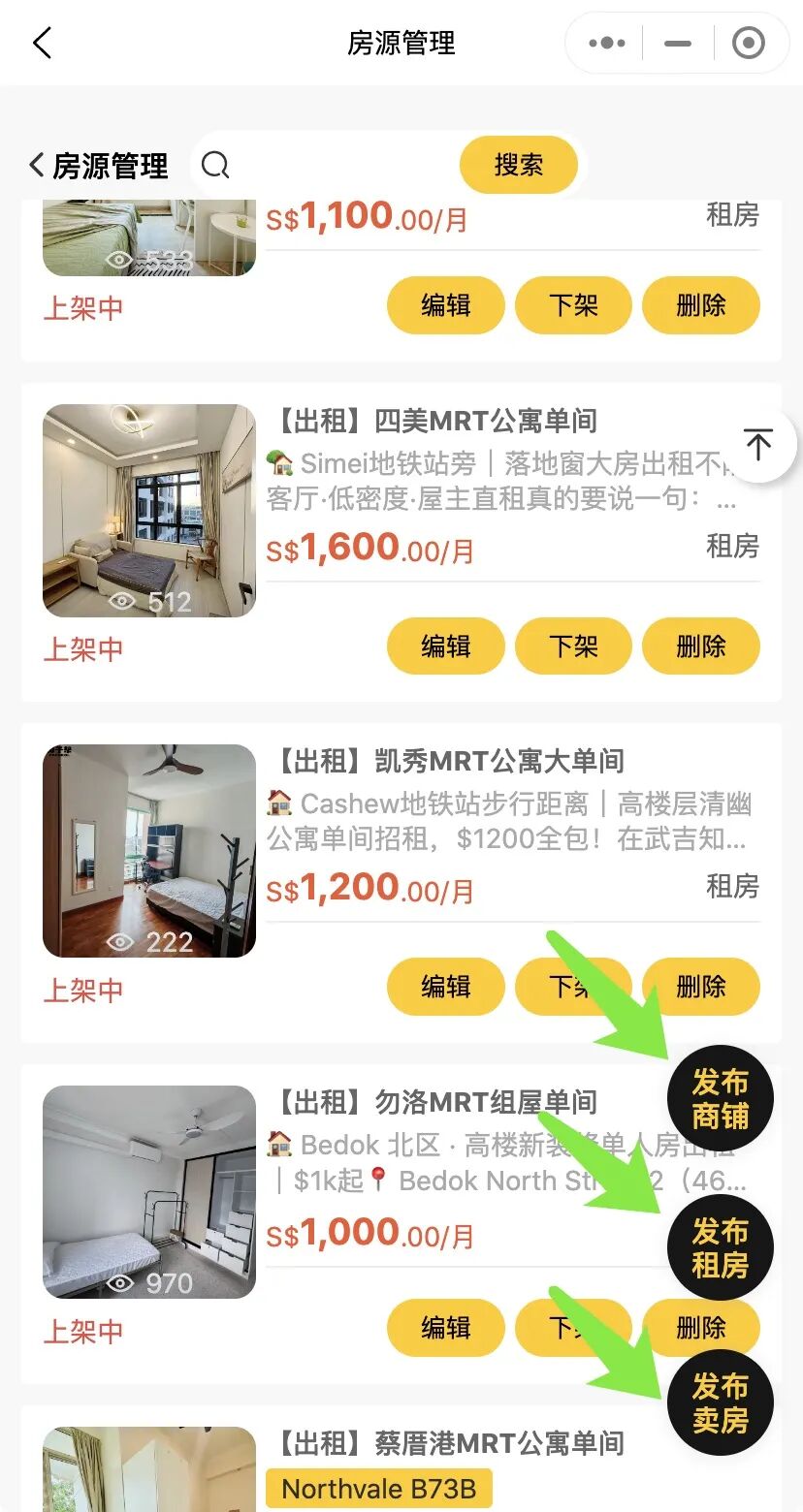This screenshot has width=803, height=1512.
Task: Edit the 凯秀MRT公寓大单间 listing
Action: click(446, 987)
